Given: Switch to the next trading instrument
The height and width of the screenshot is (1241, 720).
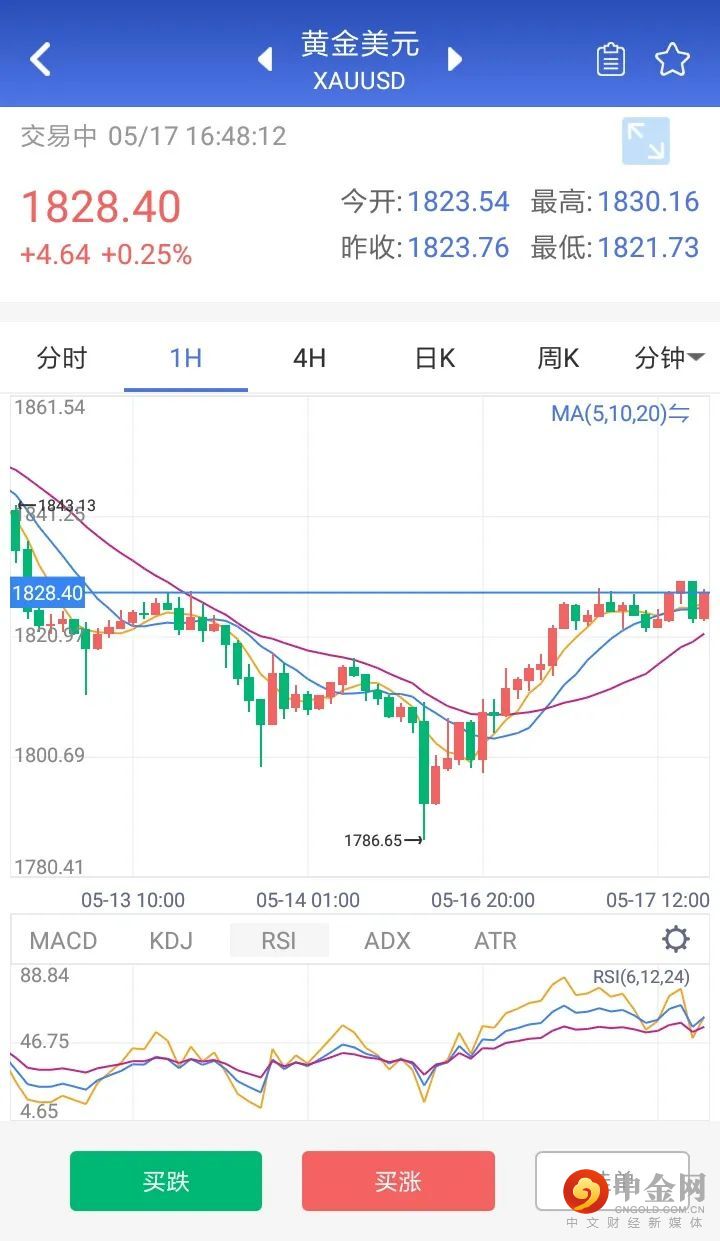Looking at the screenshot, I should pyautogui.click(x=455, y=59).
